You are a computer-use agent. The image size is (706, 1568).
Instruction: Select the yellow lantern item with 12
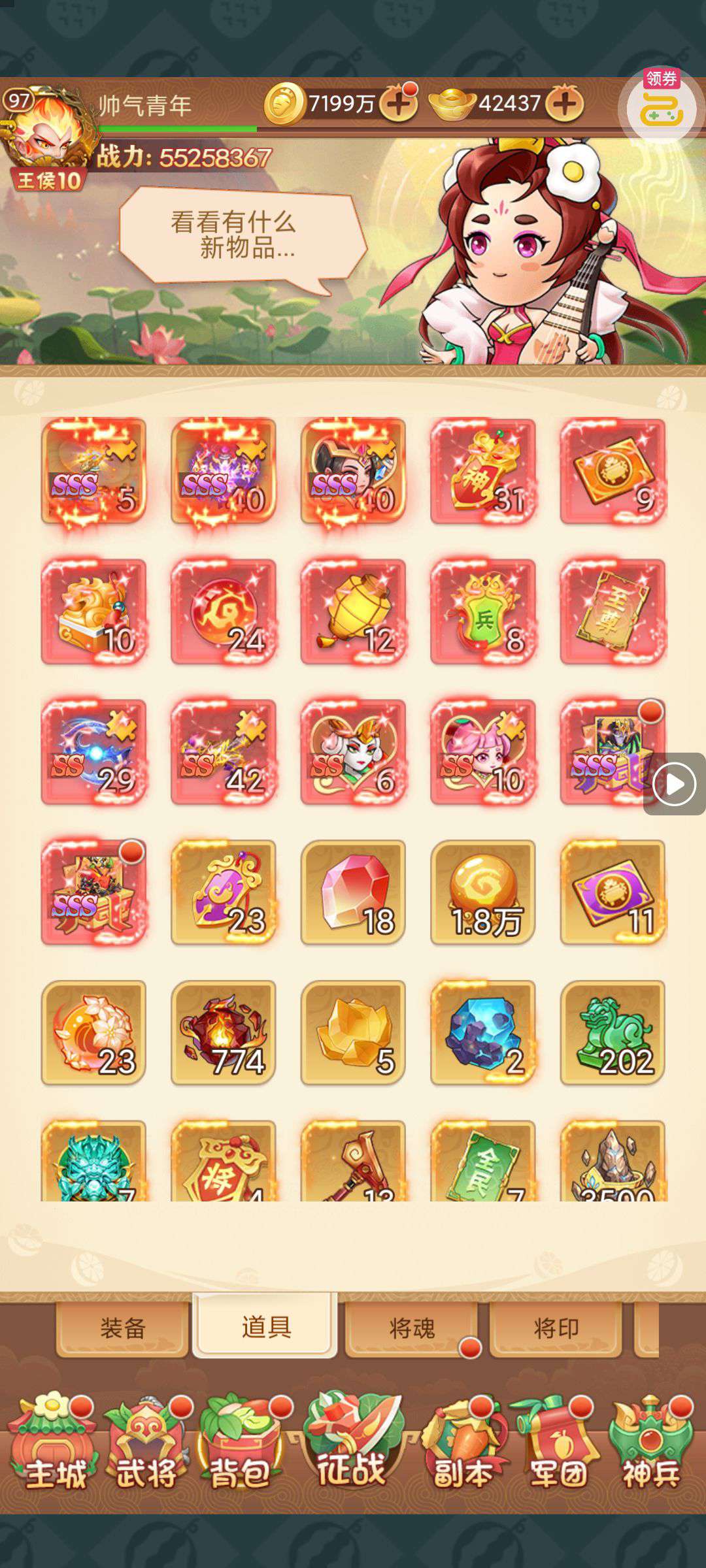[353, 612]
